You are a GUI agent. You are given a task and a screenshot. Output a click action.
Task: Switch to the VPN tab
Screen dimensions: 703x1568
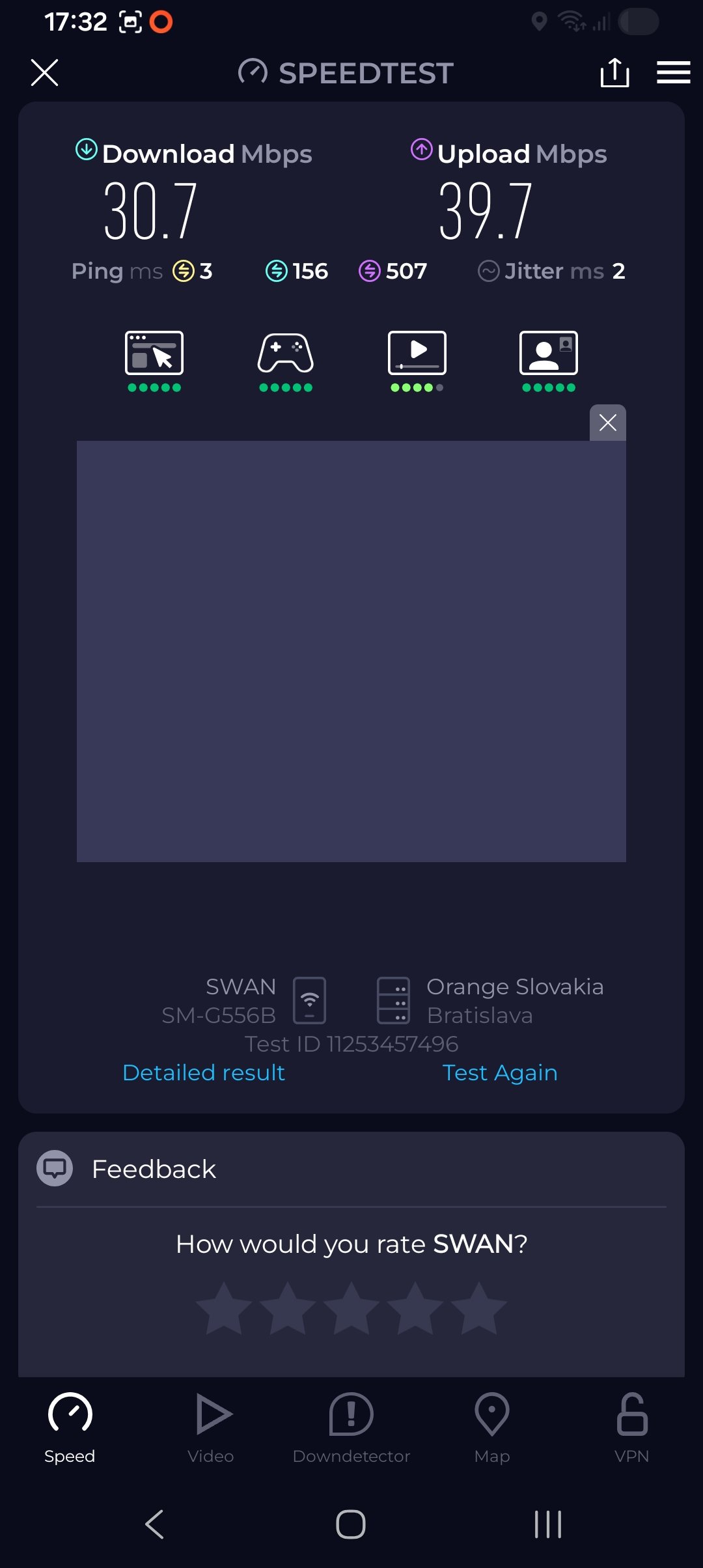[632, 1427]
